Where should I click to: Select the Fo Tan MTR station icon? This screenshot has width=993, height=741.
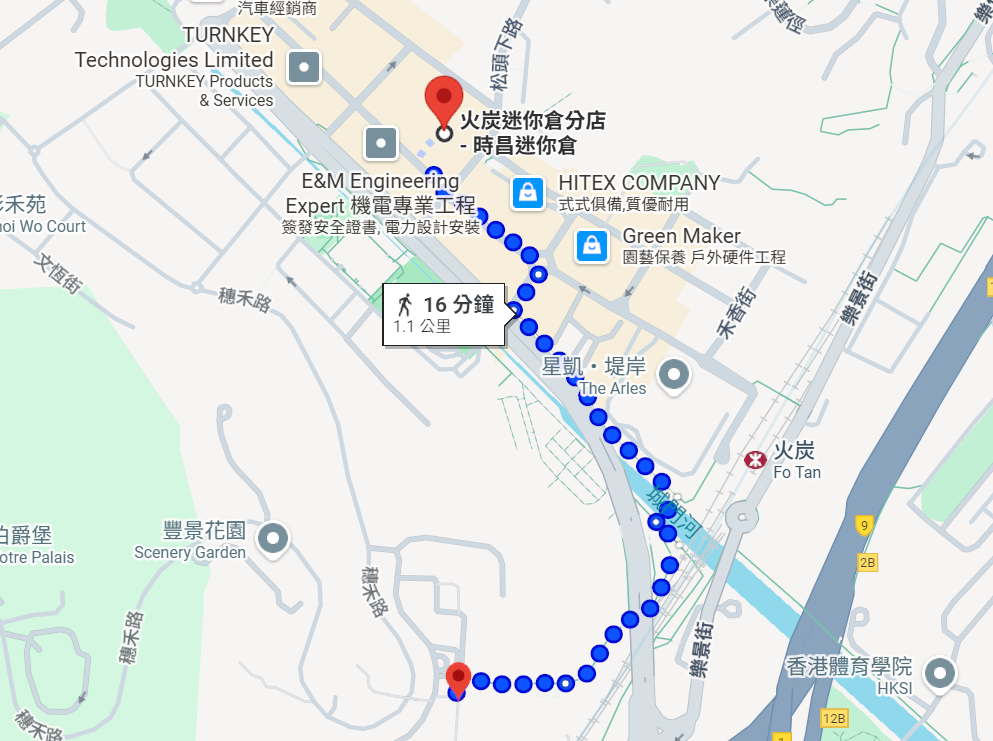click(x=755, y=459)
